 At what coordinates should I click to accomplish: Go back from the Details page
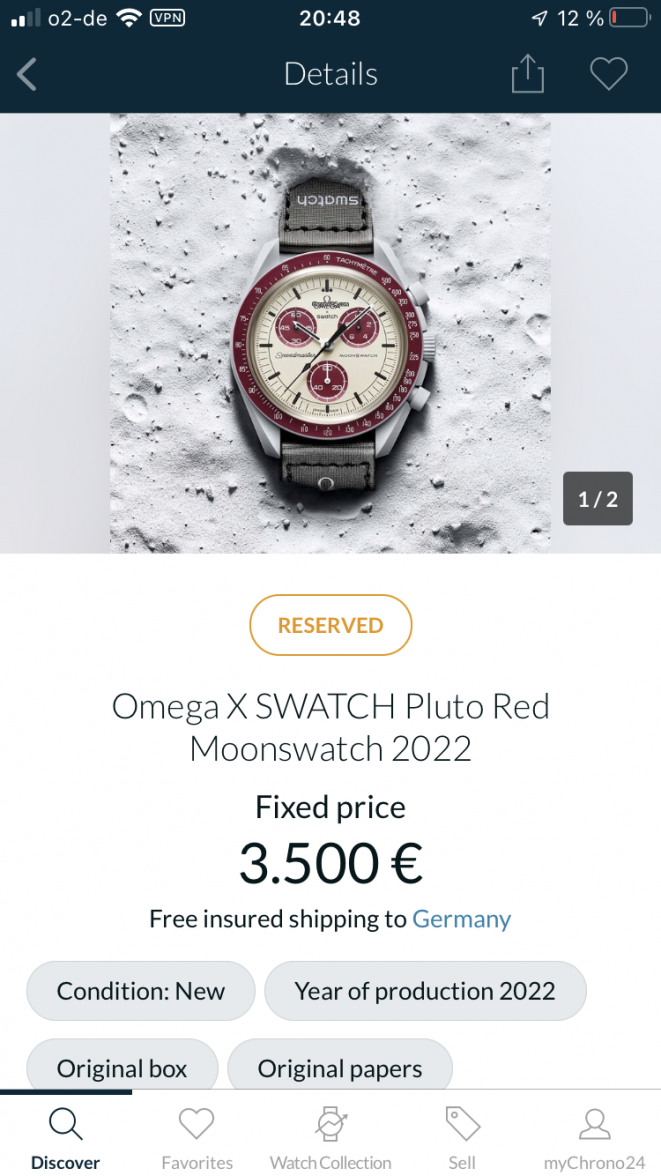click(27, 74)
